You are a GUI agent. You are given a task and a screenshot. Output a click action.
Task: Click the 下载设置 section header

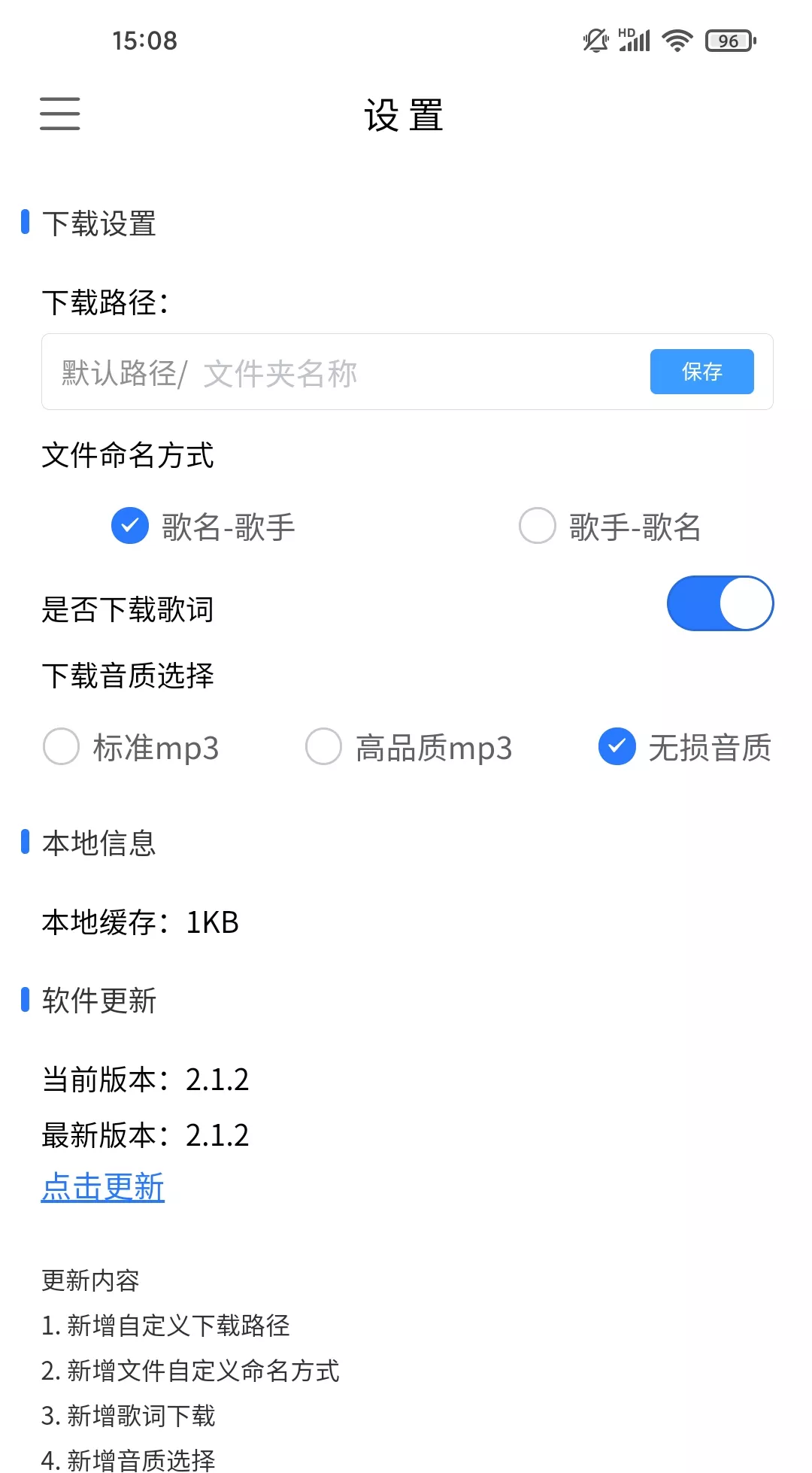(x=99, y=223)
